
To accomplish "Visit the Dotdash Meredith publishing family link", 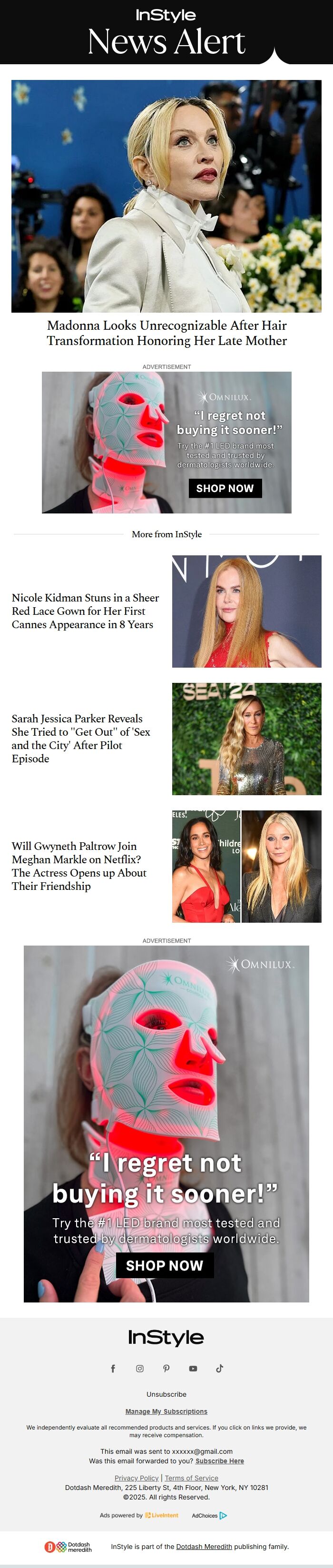I will pos(204,1546).
